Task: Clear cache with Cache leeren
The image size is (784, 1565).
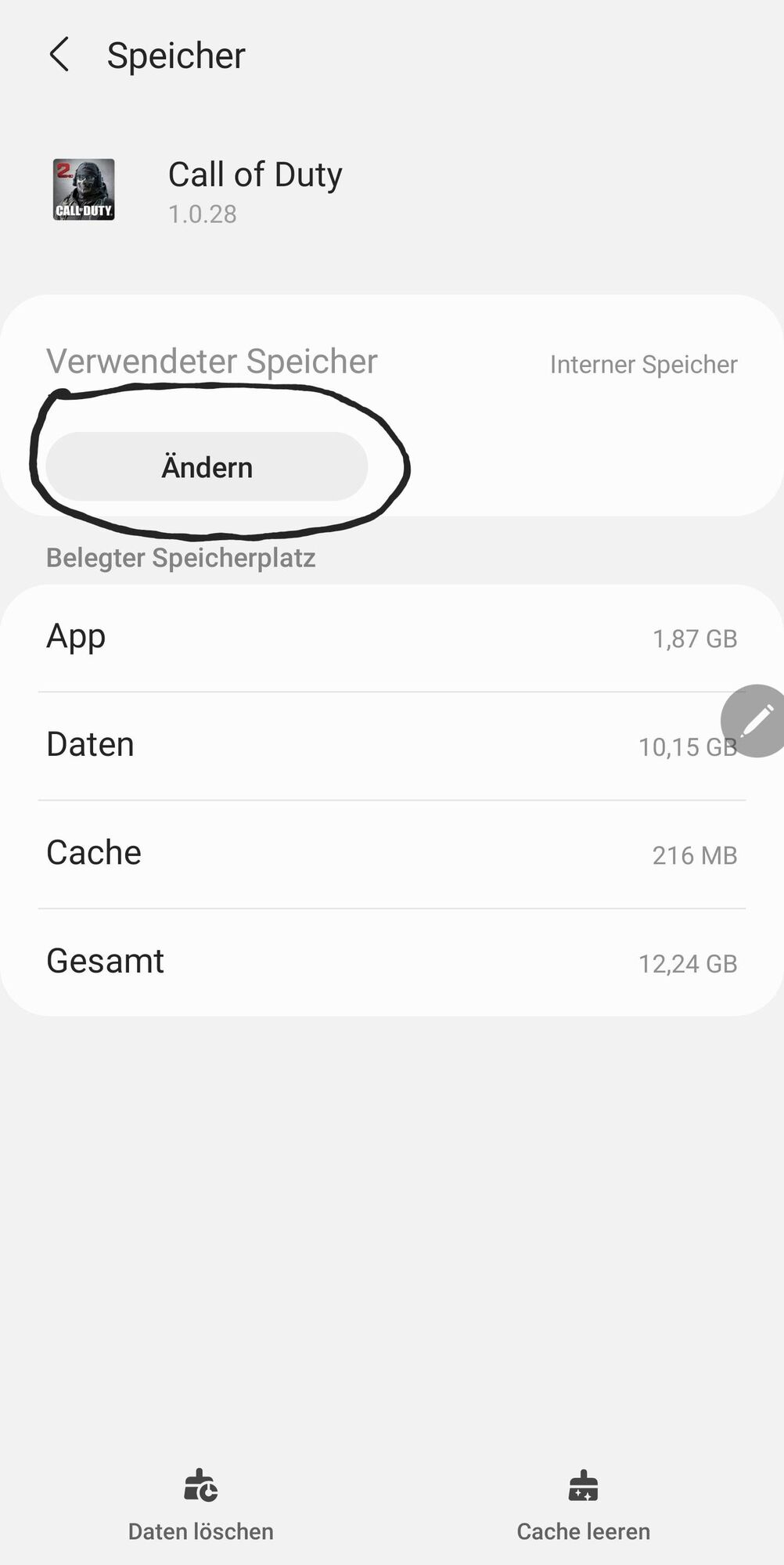Action: (x=583, y=1506)
